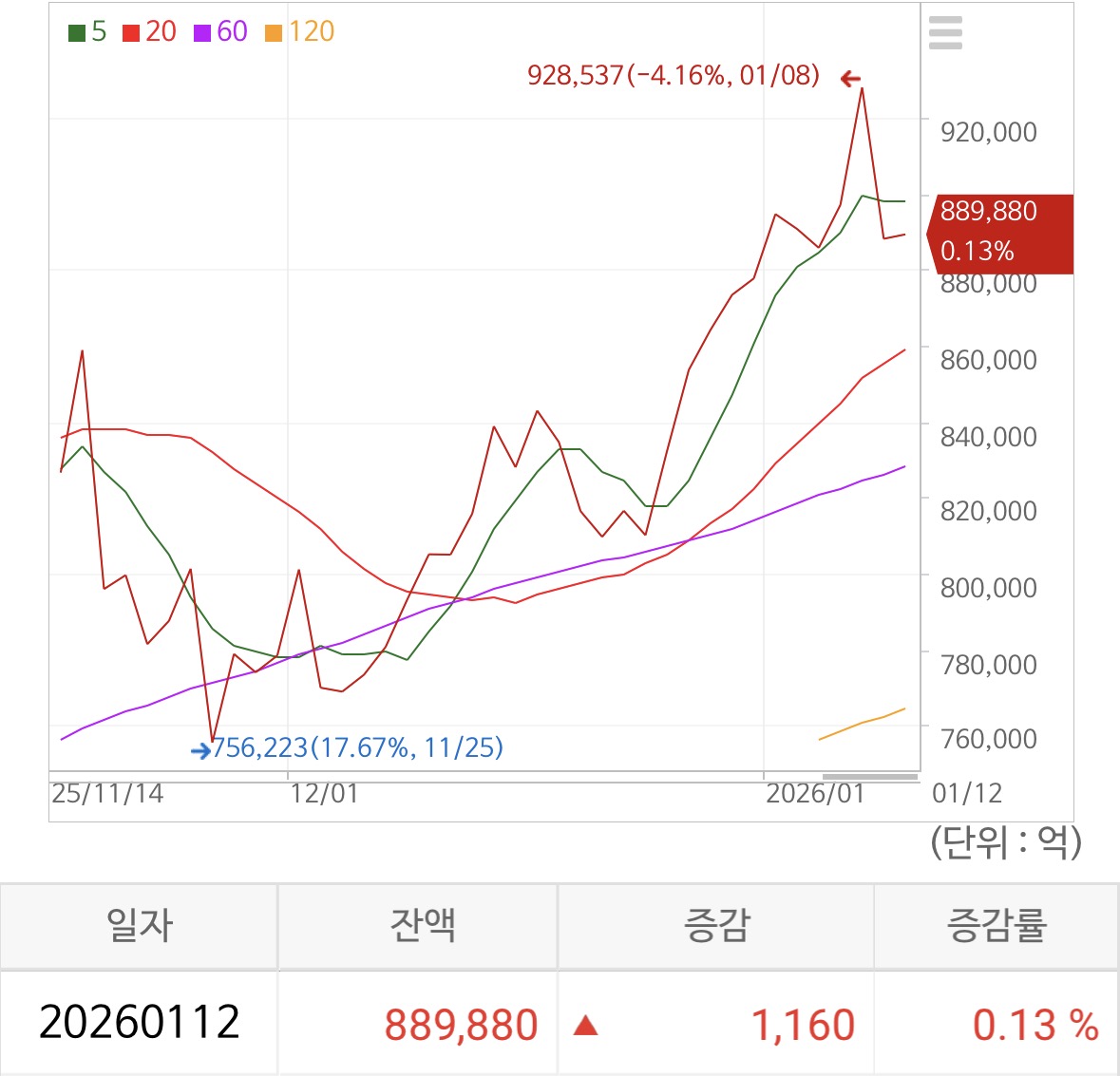Toggle the 5-day moving average line
The height and width of the screenshot is (1076, 1120).
pyautogui.click(x=87, y=32)
